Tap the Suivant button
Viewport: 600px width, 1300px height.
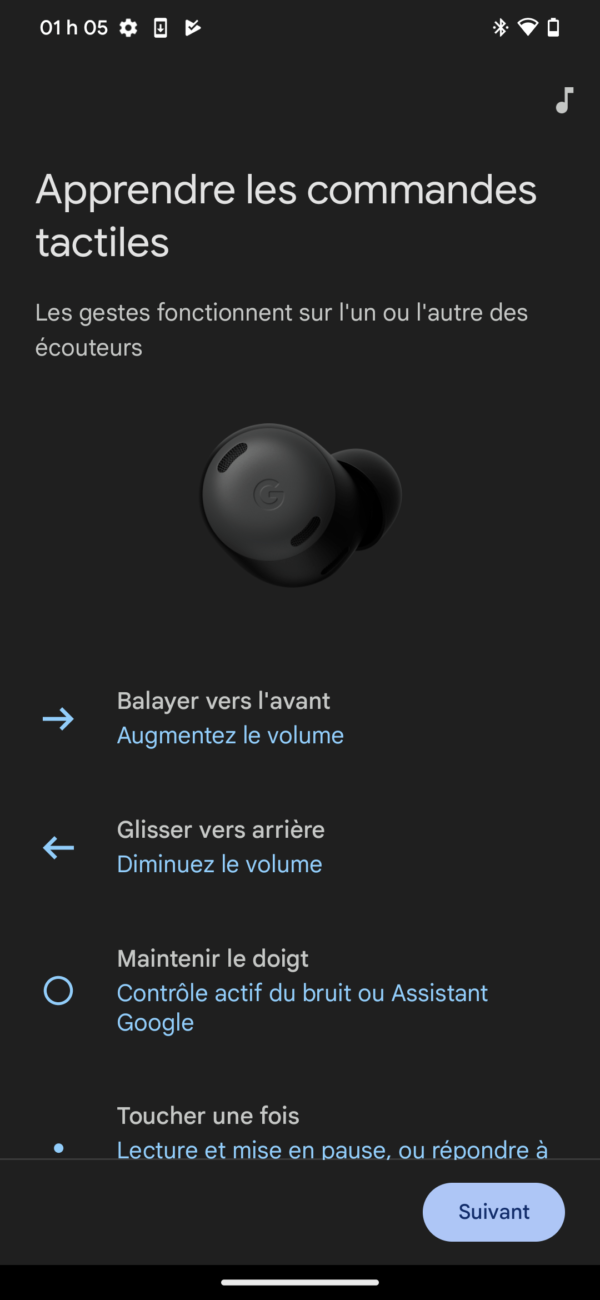point(493,1211)
